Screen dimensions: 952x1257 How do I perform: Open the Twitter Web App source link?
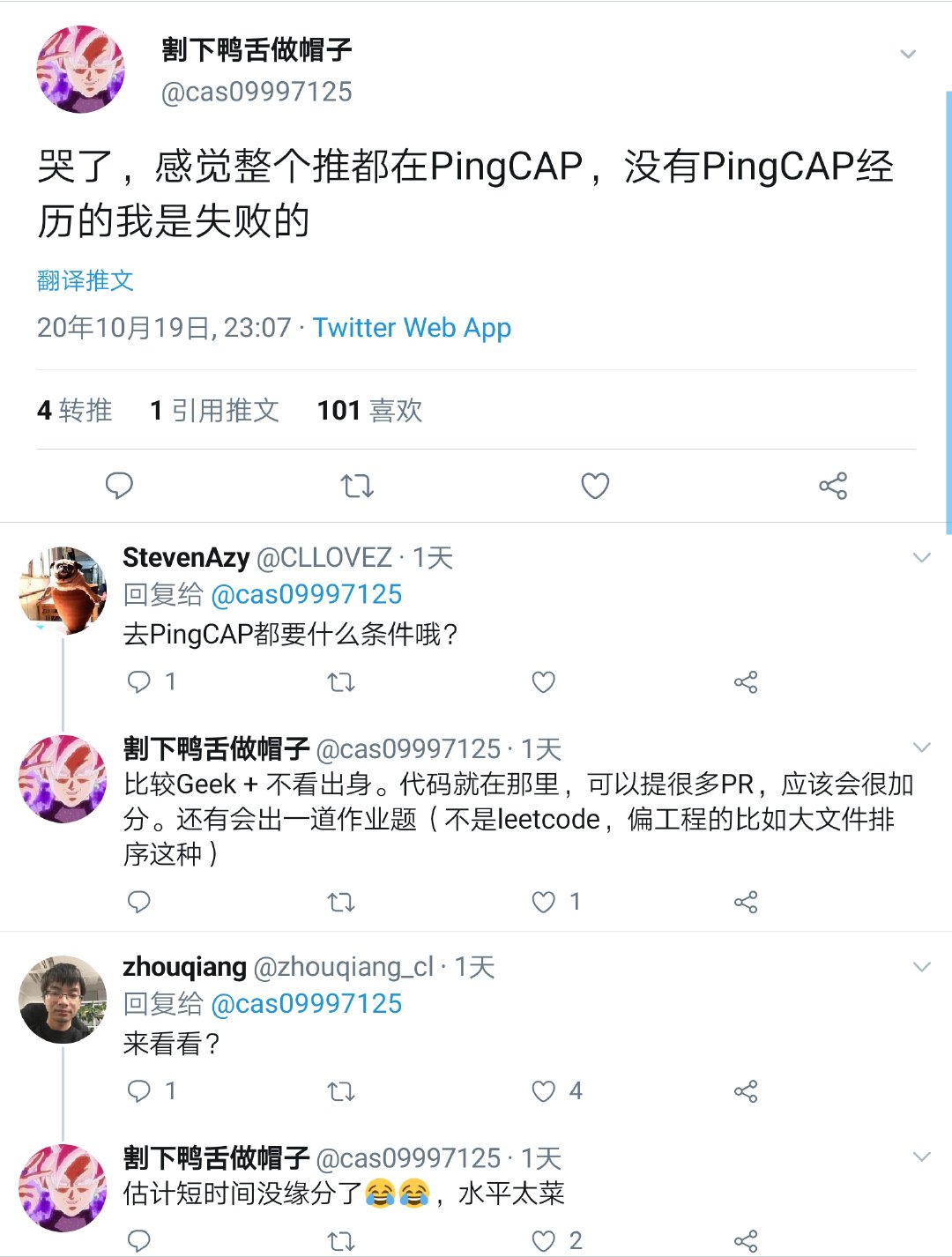click(412, 328)
